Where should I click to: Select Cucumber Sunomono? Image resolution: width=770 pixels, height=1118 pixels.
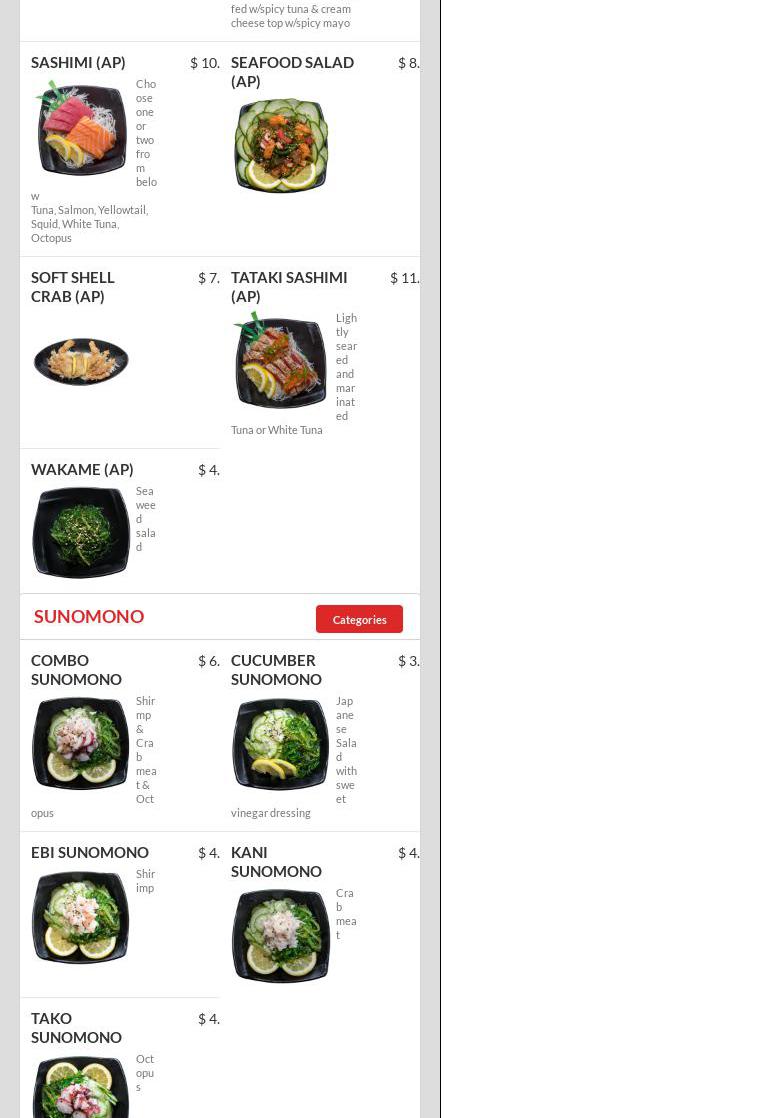tap(276, 670)
